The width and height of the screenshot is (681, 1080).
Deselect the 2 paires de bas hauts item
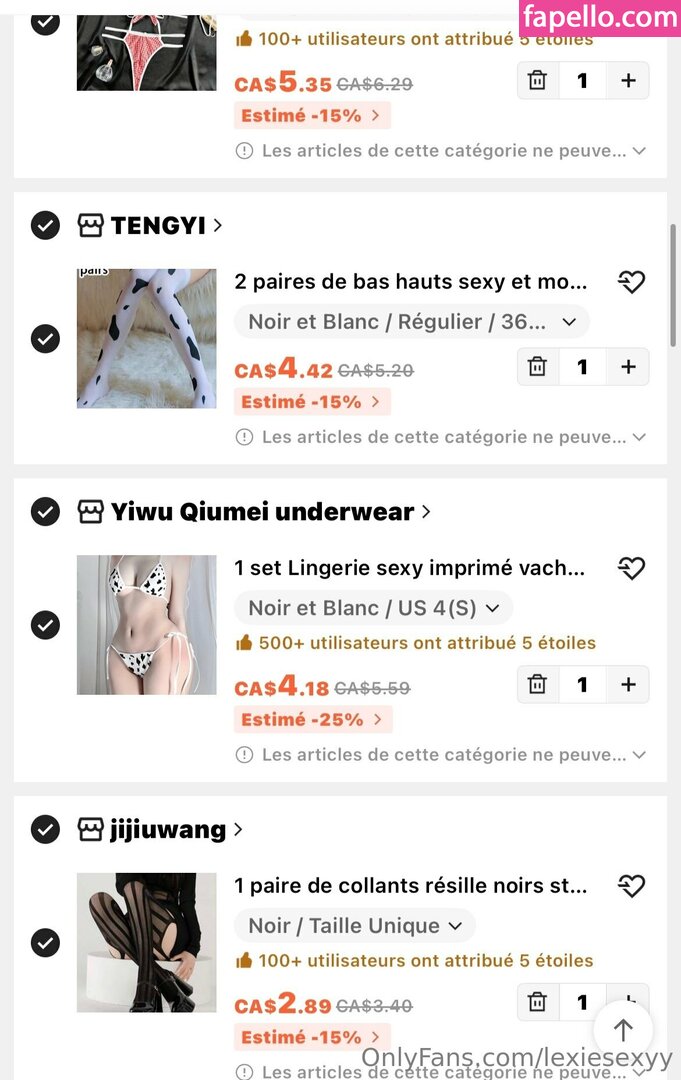[45, 339]
